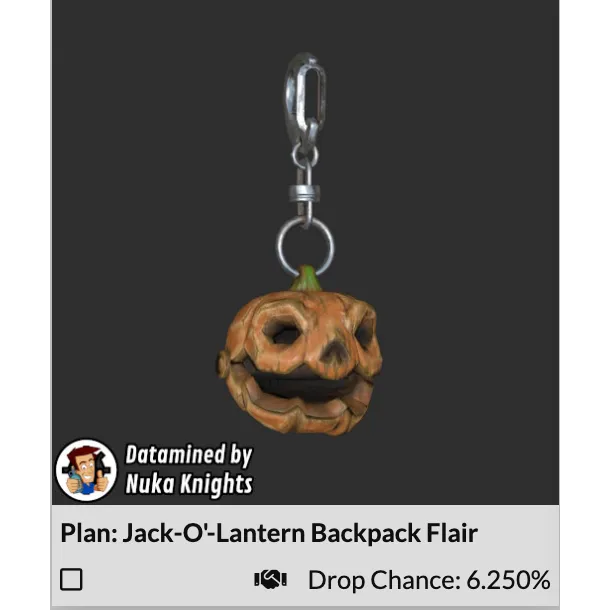Check the Jack-O'-Lantern Backpack Flair plan checkbox
The width and height of the screenshot is (610, 610).
tap(71, 579)
